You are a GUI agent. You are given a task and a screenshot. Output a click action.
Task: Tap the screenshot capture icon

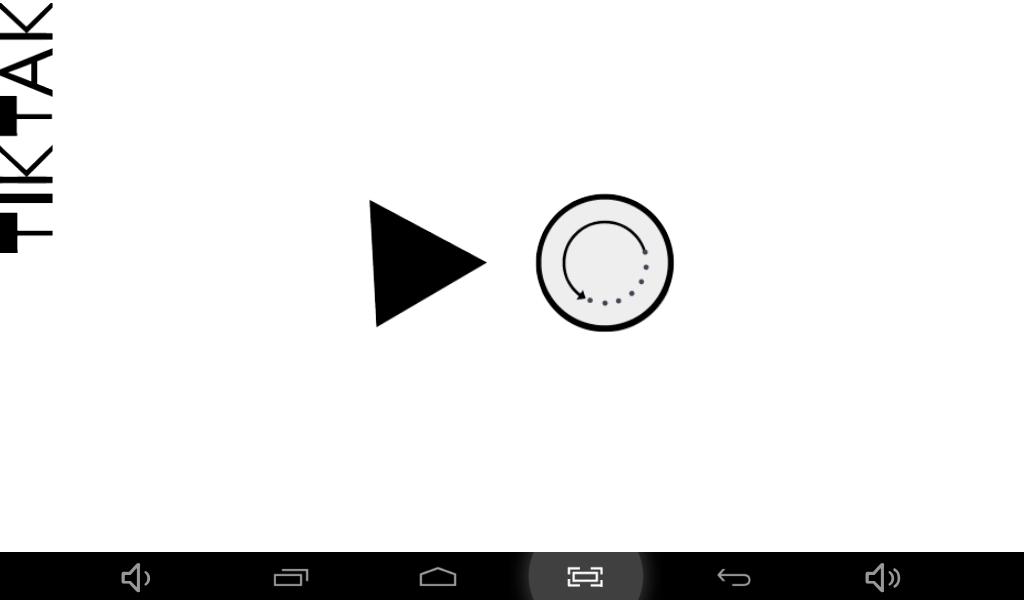[585, 577]
